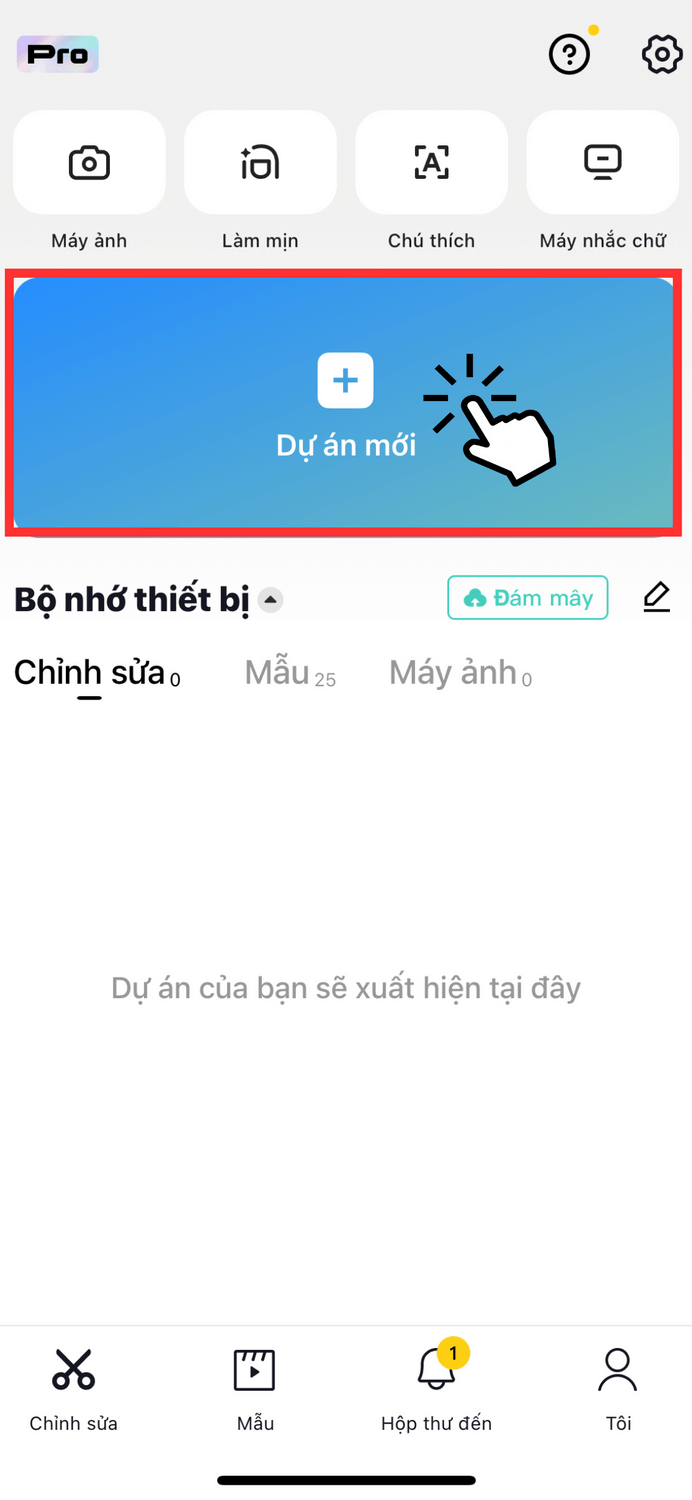Open the Máy ảnh camera tool
692x1500 pixels.
[89, 163]
